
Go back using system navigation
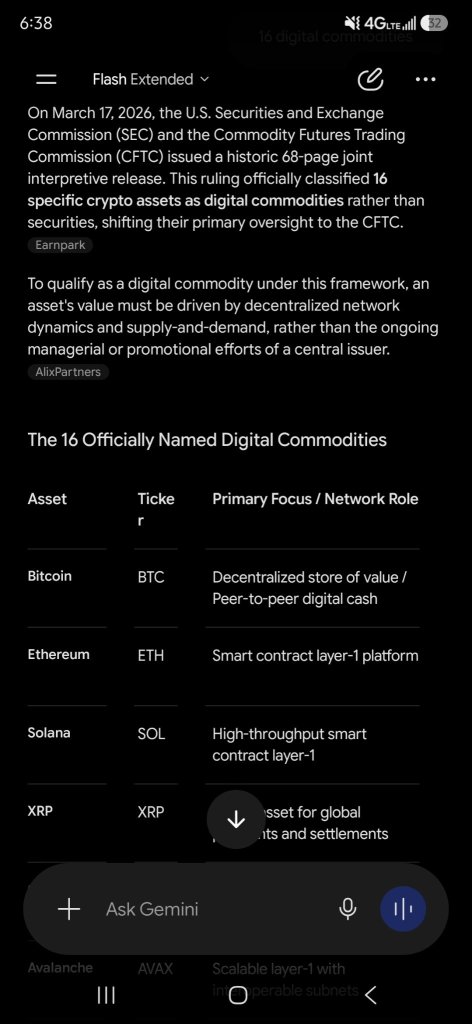[x=370, y=995]
